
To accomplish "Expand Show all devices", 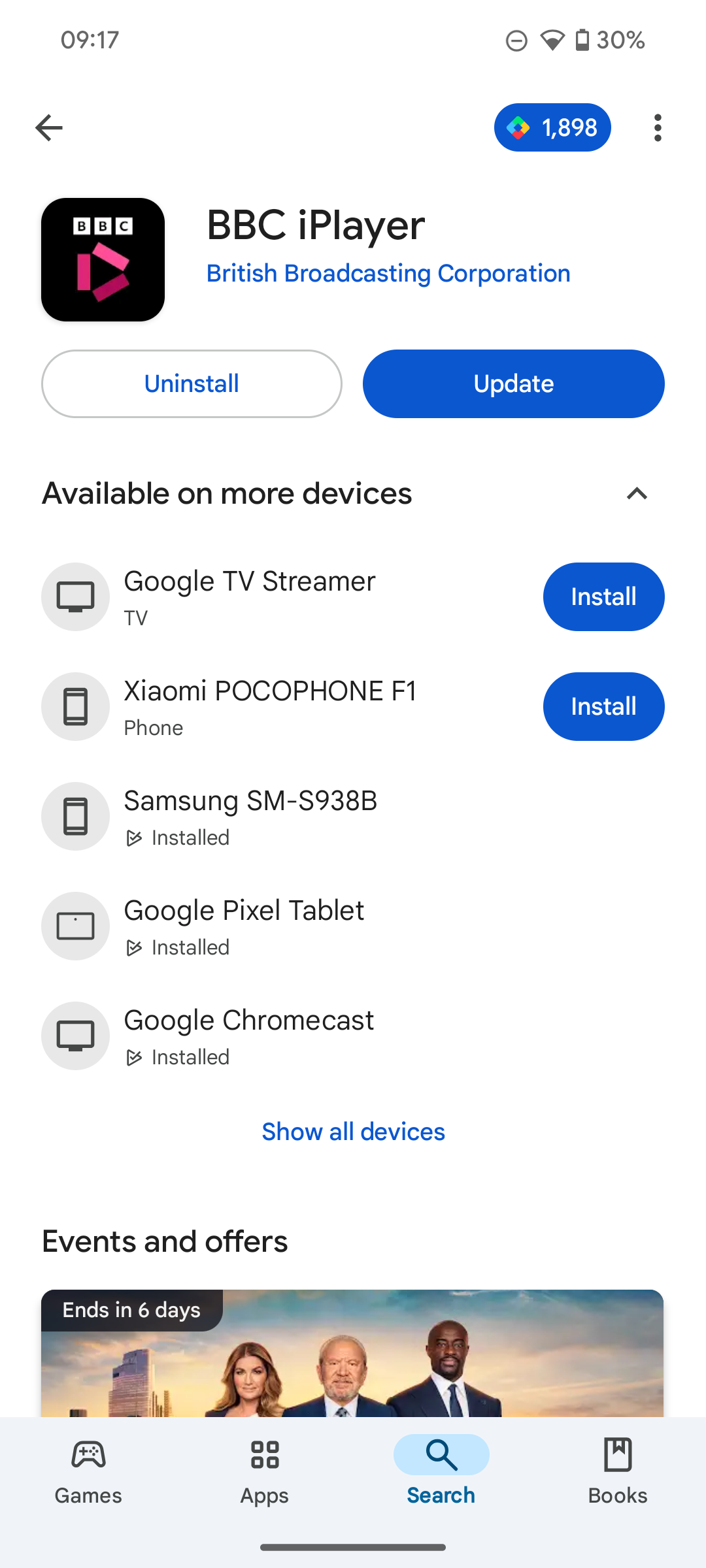I will (353, 1131).
